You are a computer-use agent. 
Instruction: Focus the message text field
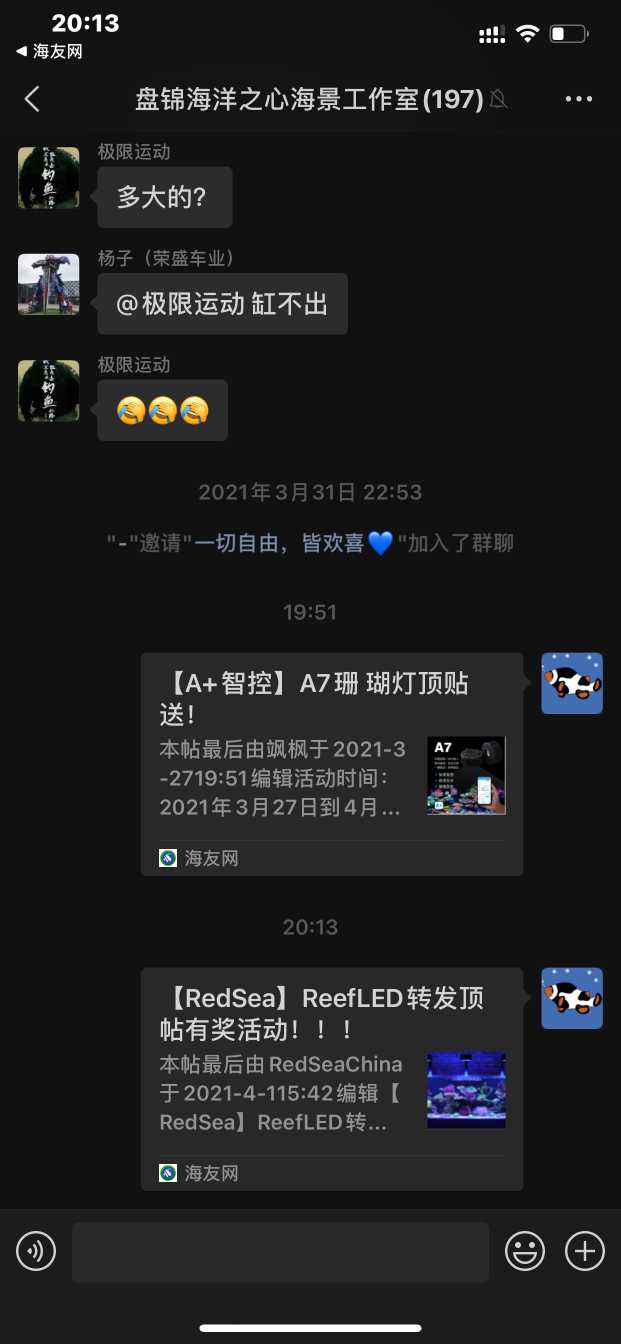(x=280, y=1251)
